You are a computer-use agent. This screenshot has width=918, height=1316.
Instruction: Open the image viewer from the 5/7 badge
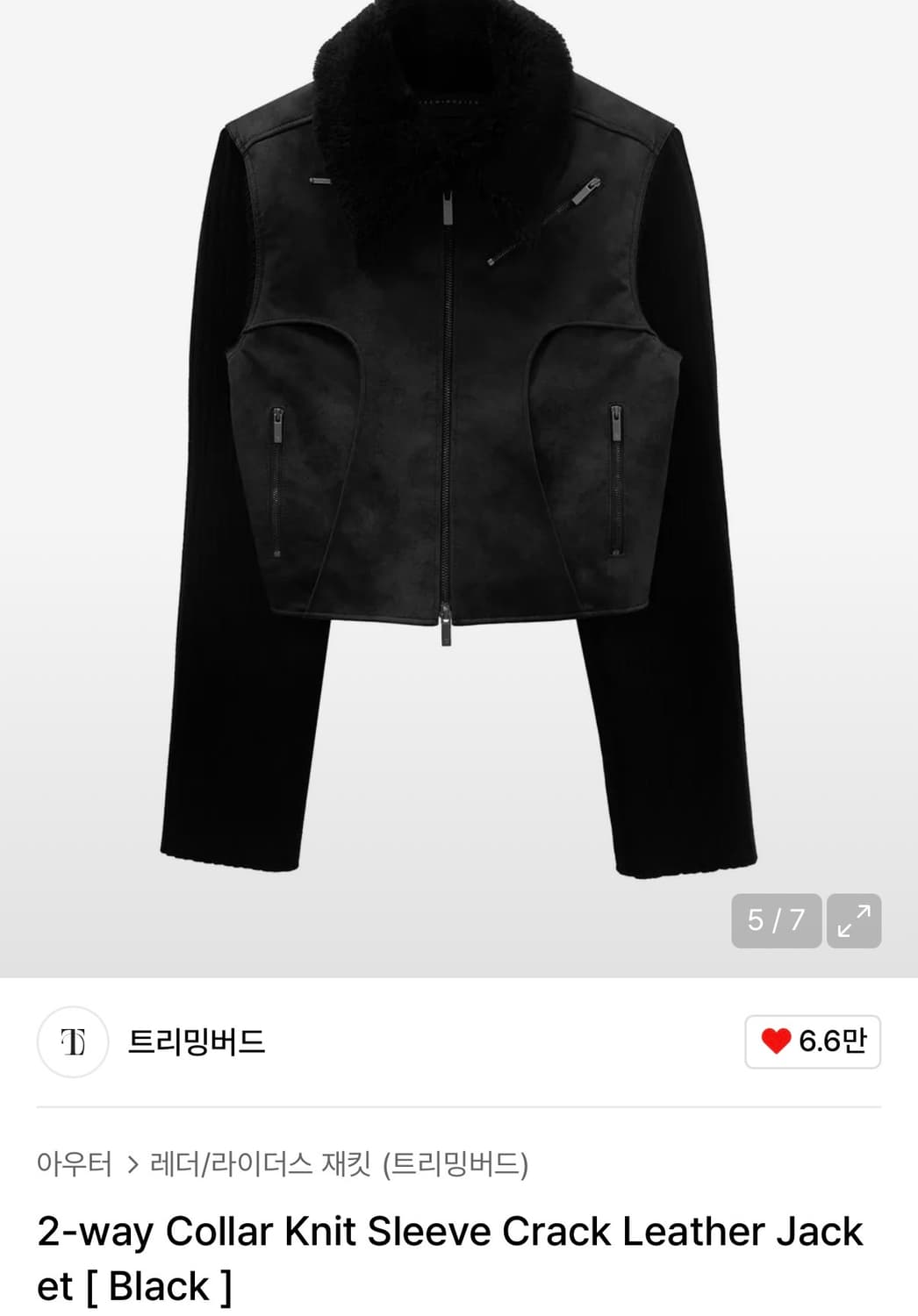[x=775, y=921]
